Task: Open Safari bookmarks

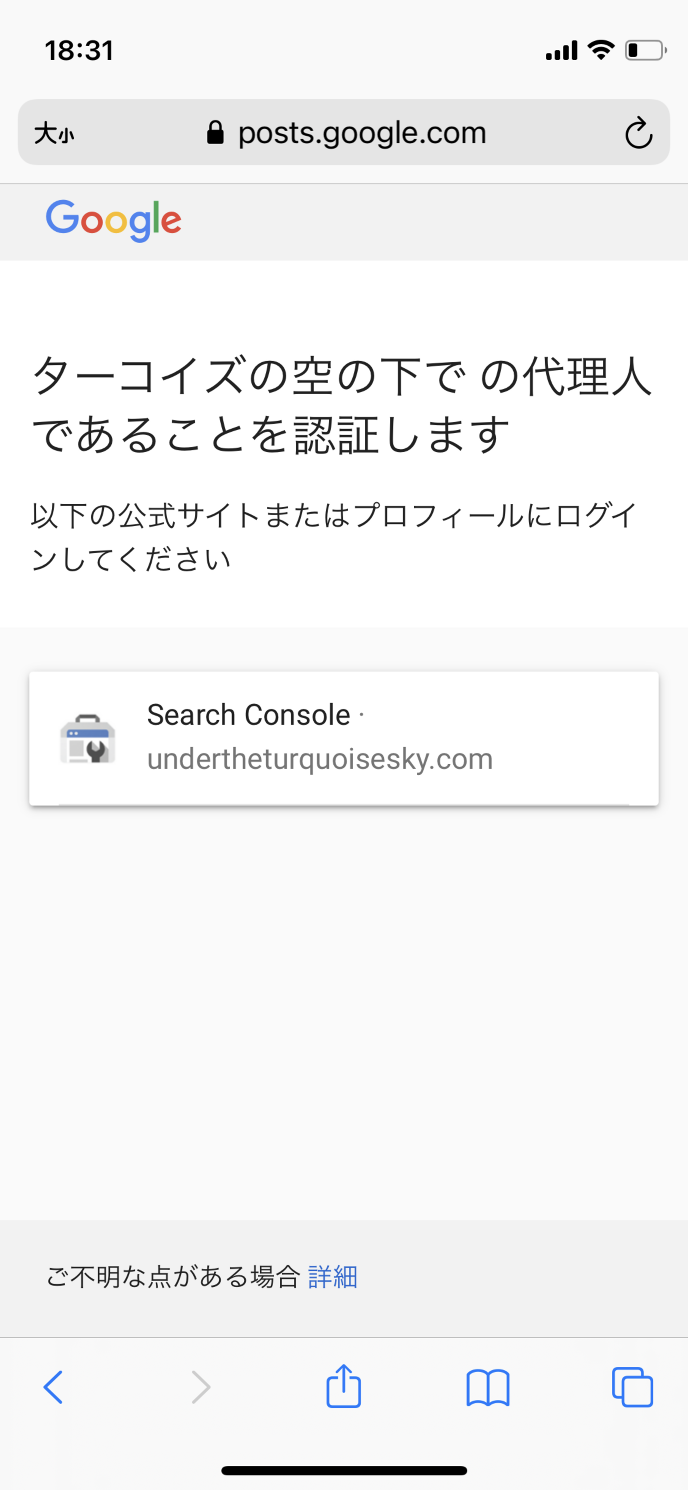Action: pyautogui.click(x=488, y=1387)
